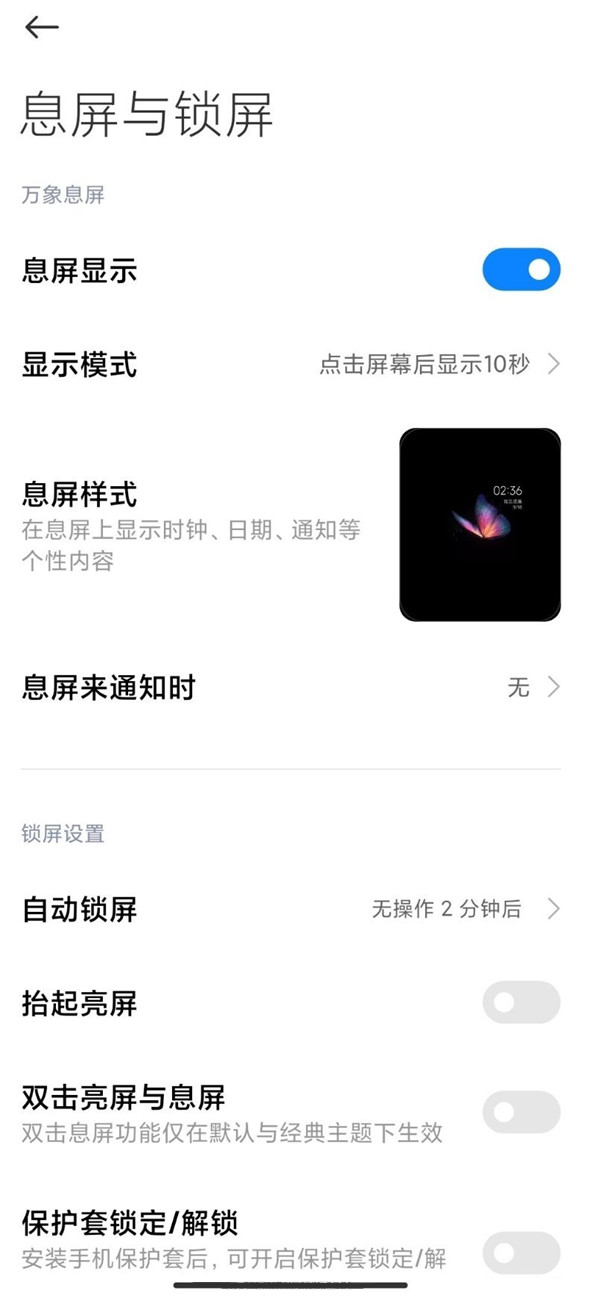
Task: Open the 自动锁屏 timeout setting
Action: pyautogui.click(x=291, y=909)
